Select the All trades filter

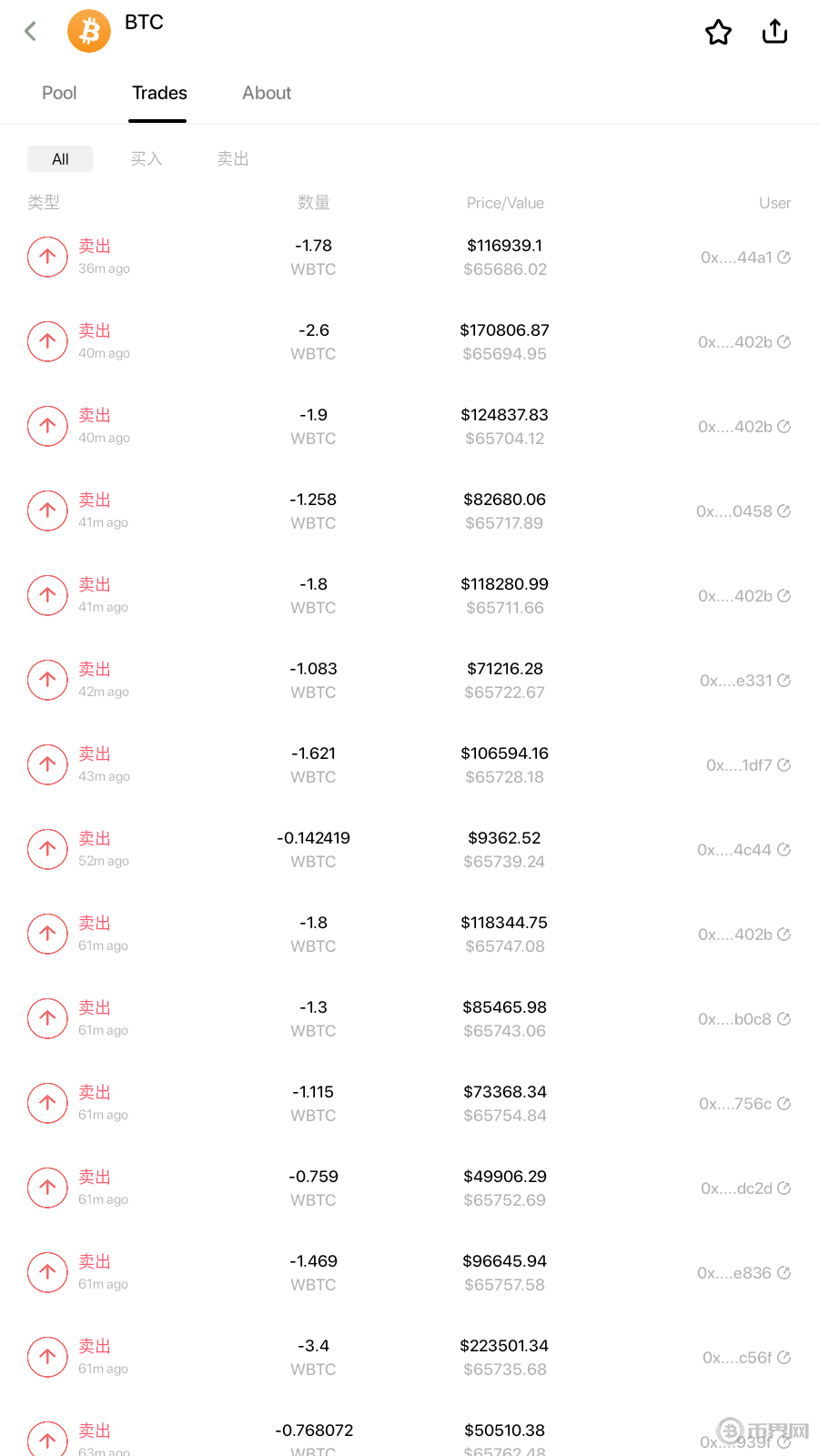point(60,159)
